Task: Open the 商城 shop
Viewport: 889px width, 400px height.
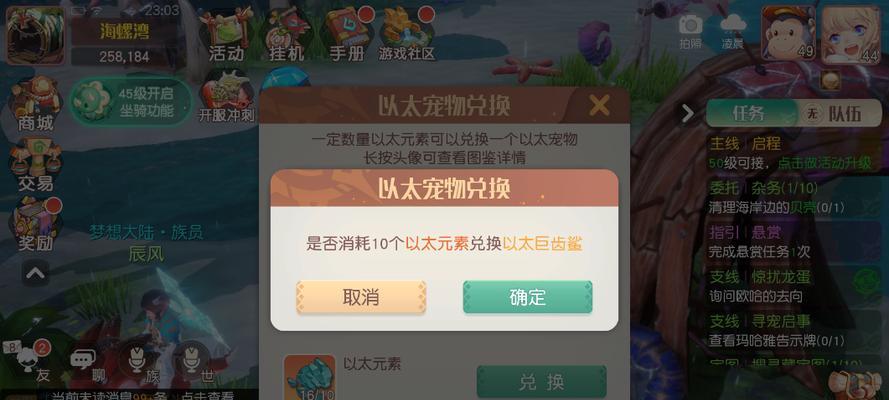Action: coord(35,105)
